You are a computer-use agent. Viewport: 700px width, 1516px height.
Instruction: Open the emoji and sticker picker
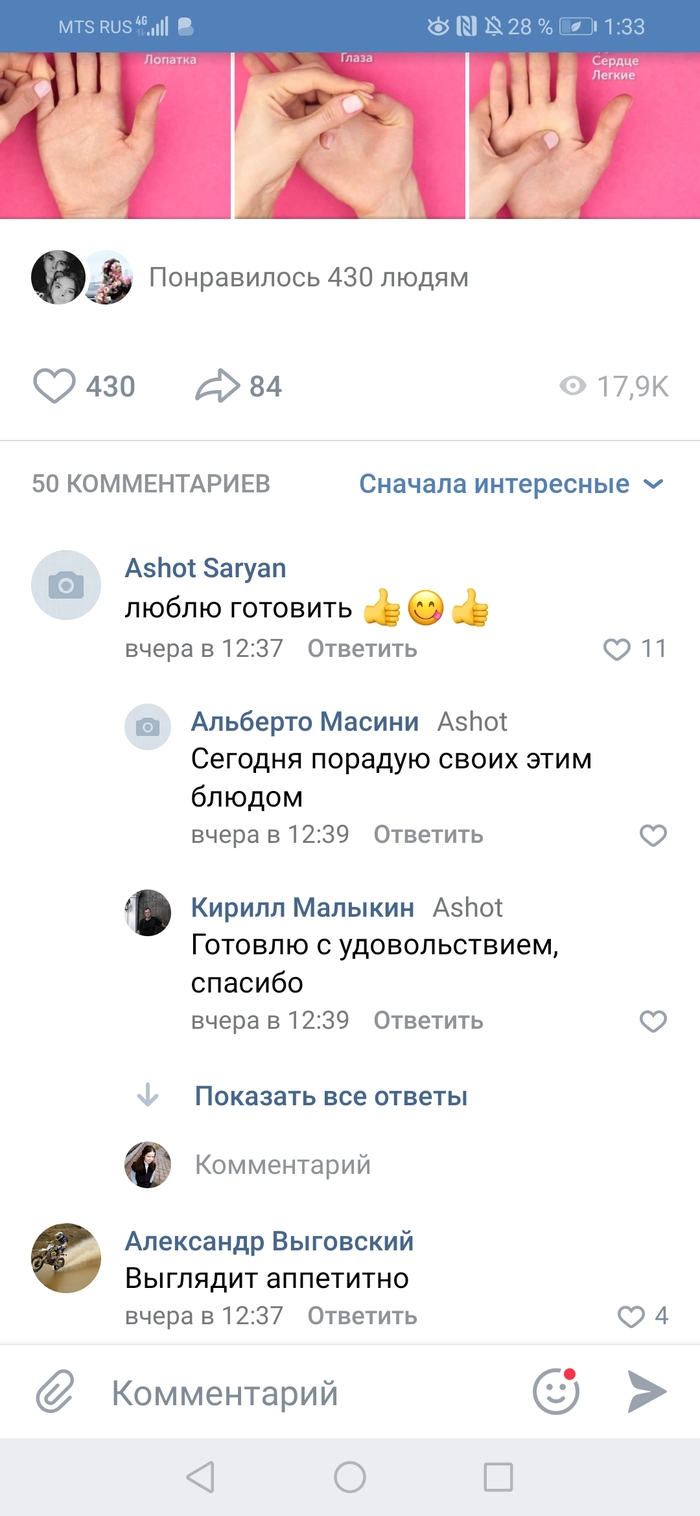(x=555, y=1392)
